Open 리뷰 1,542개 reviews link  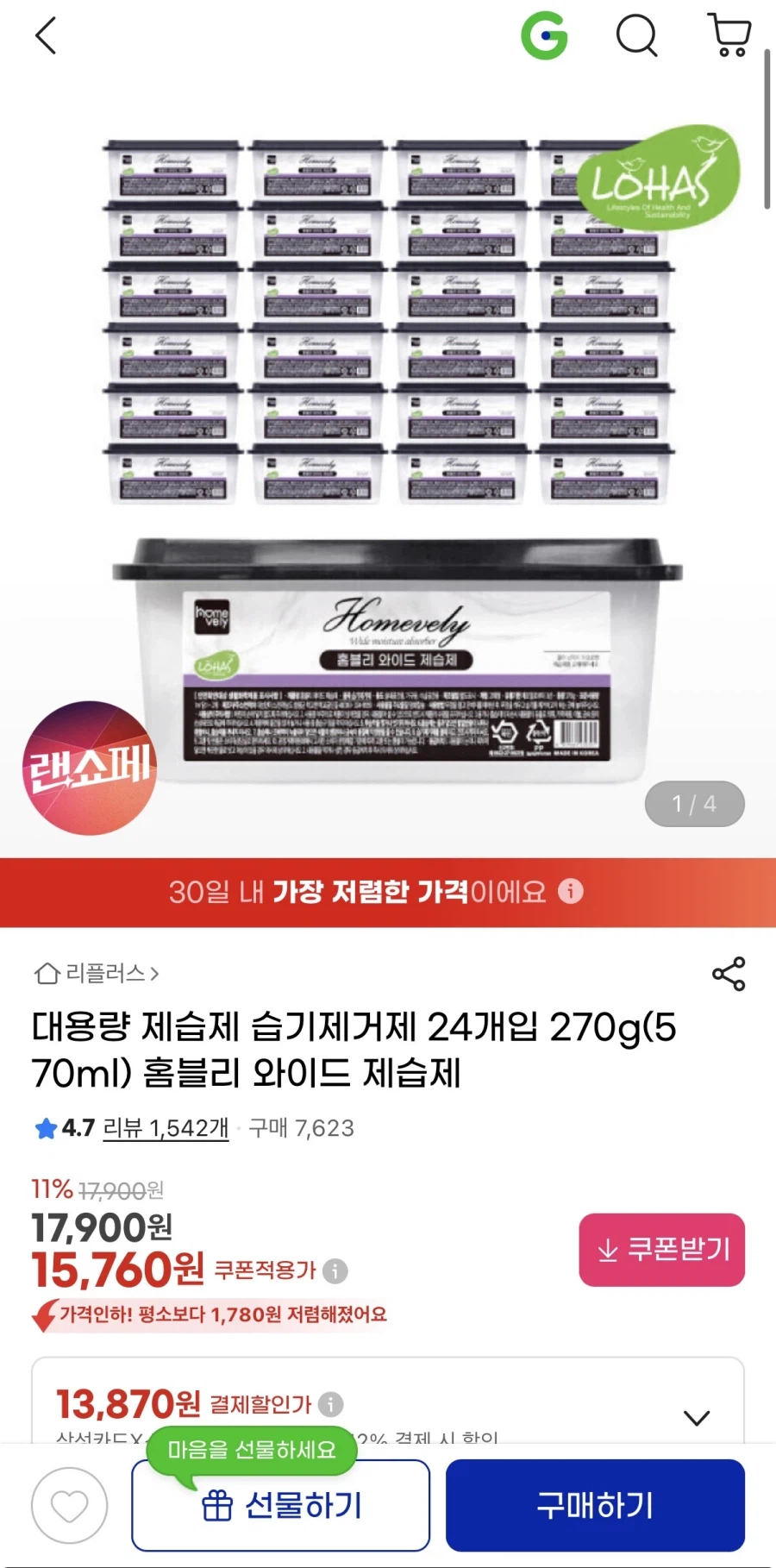164,1127
